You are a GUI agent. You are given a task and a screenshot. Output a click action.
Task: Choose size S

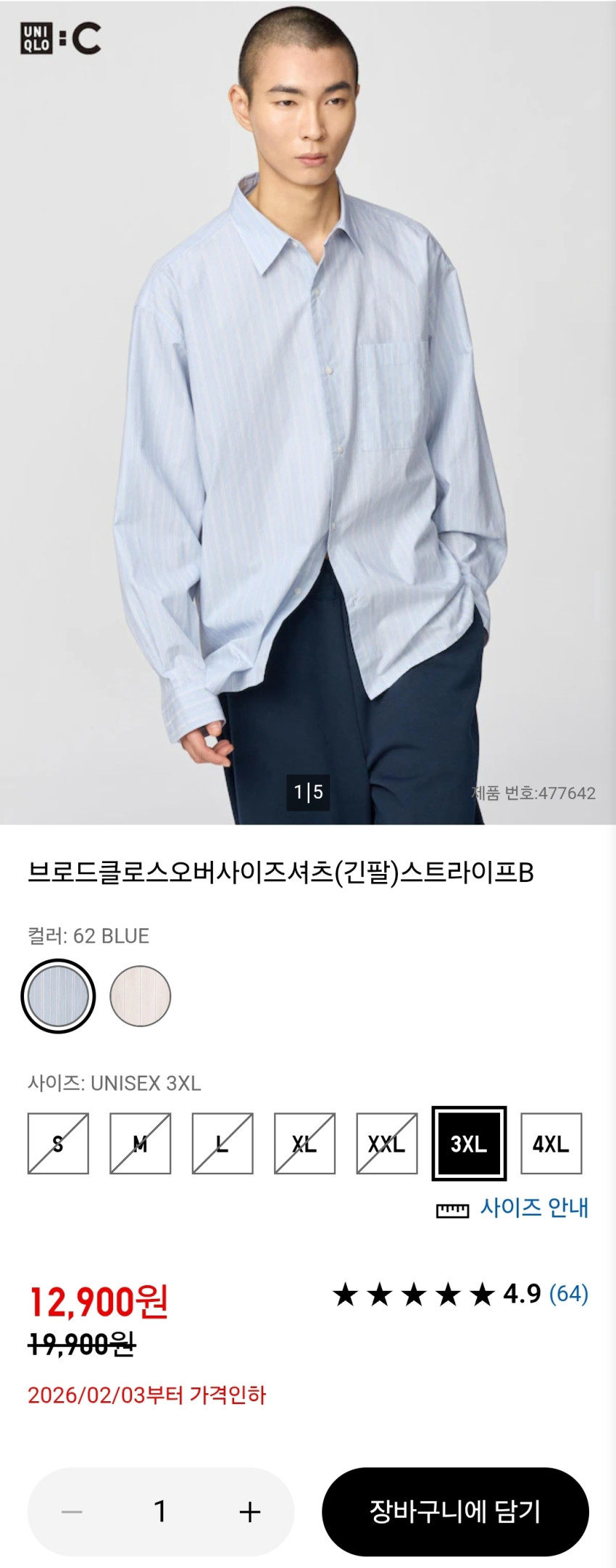pyautogui.click(x=58, y=1144)
